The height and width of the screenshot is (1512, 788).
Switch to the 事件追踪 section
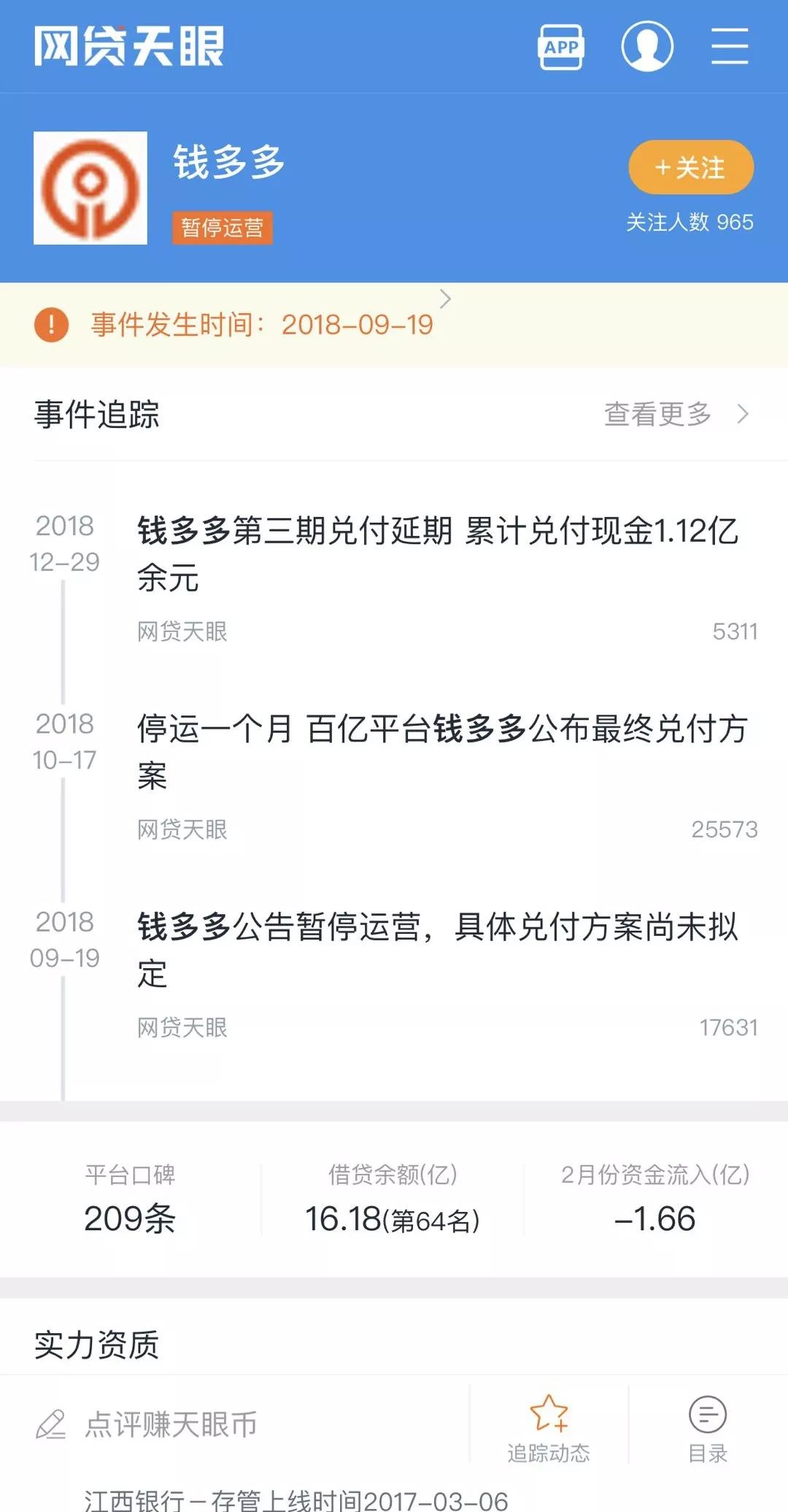(97, 413)
